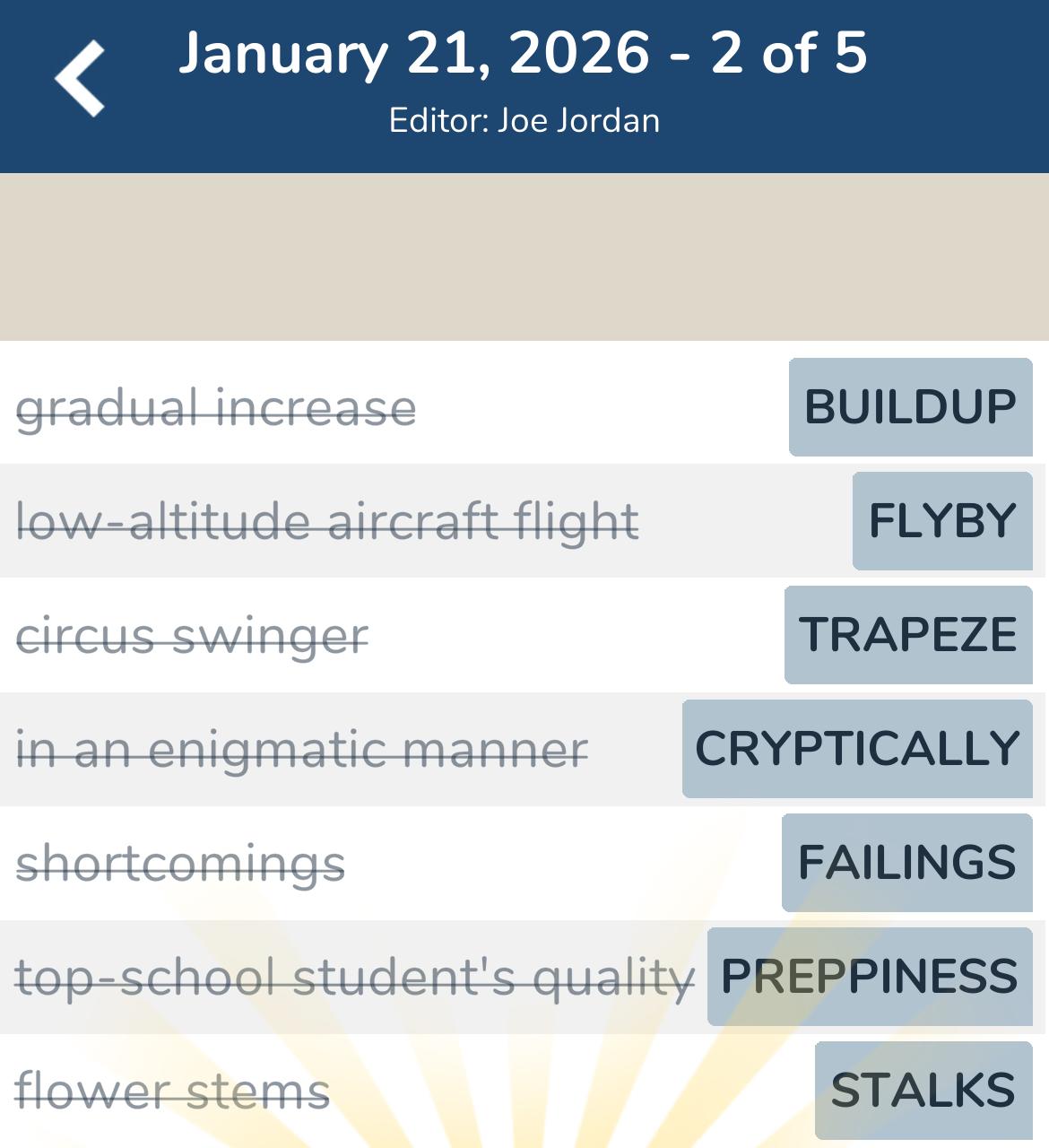Select the CRYPTICALLY answer tile
The image size is (1049, 1148).
(x=856, y=749)
